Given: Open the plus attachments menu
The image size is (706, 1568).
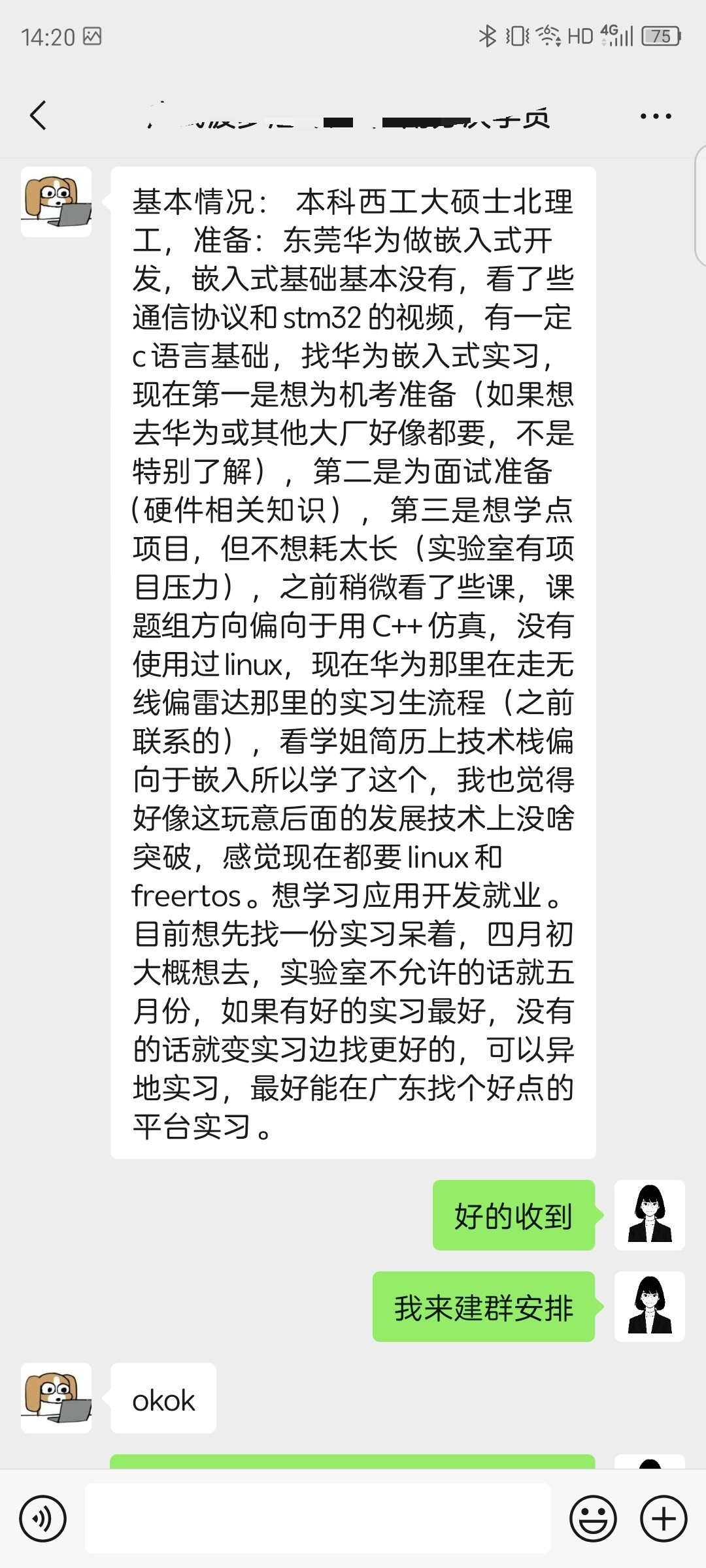Looking at the screenshot, I should pyautogui.click(x=664, y=1519).
